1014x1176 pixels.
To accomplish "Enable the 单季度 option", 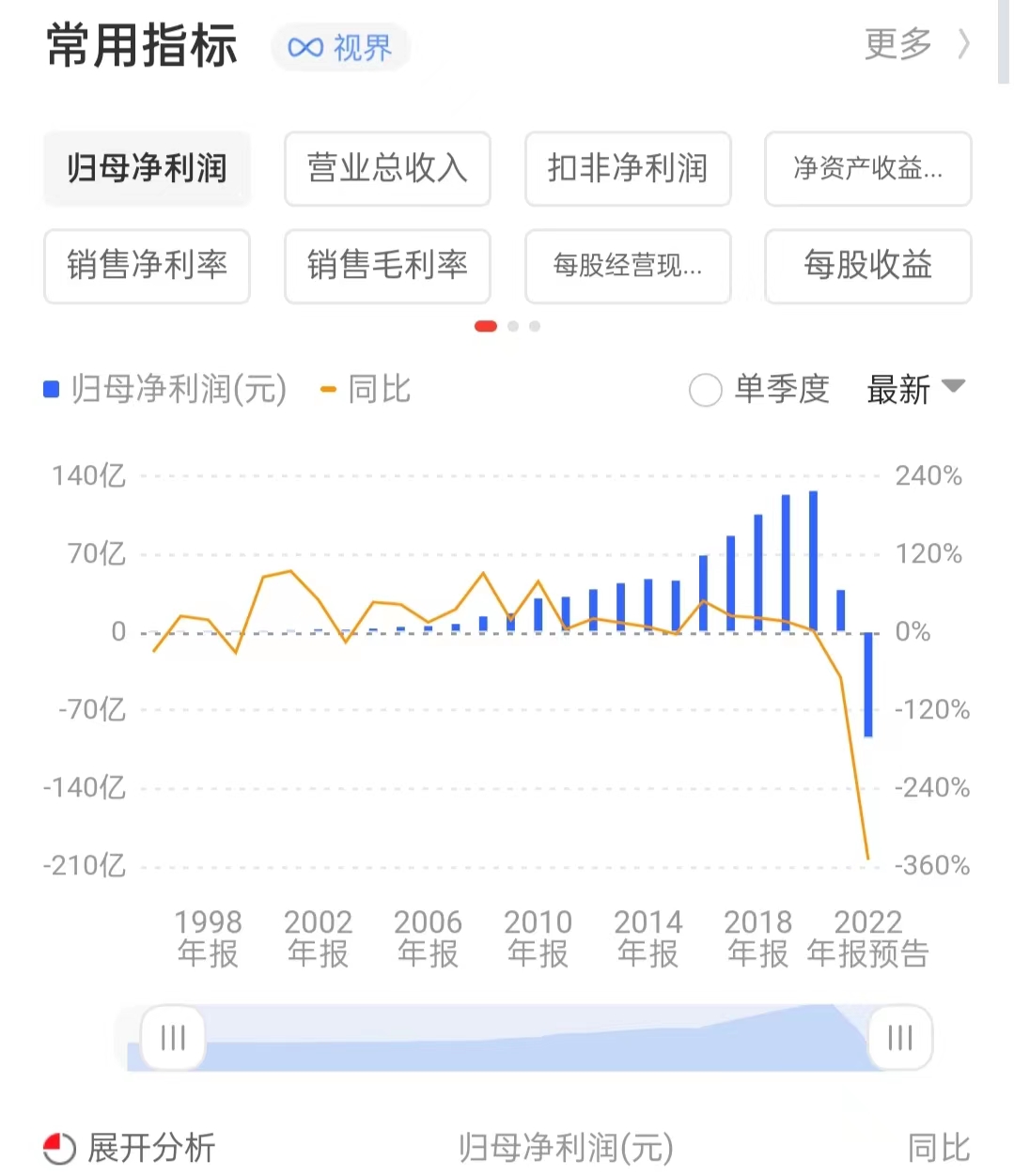I will point(706,390).
